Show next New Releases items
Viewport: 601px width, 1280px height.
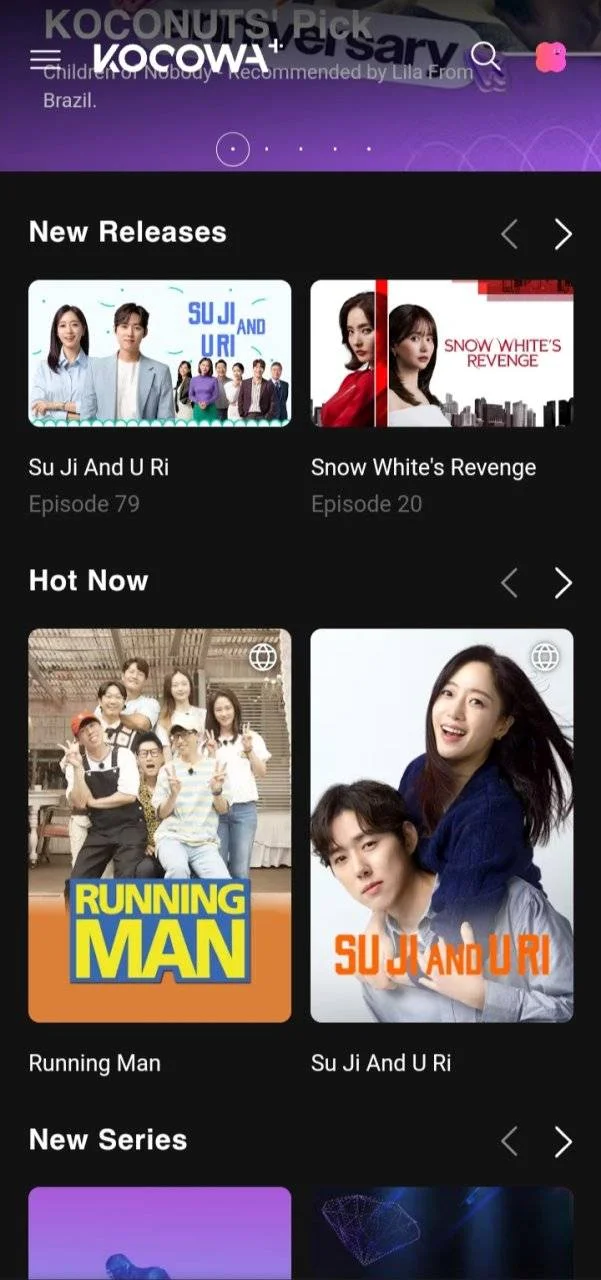click(563, 235)
